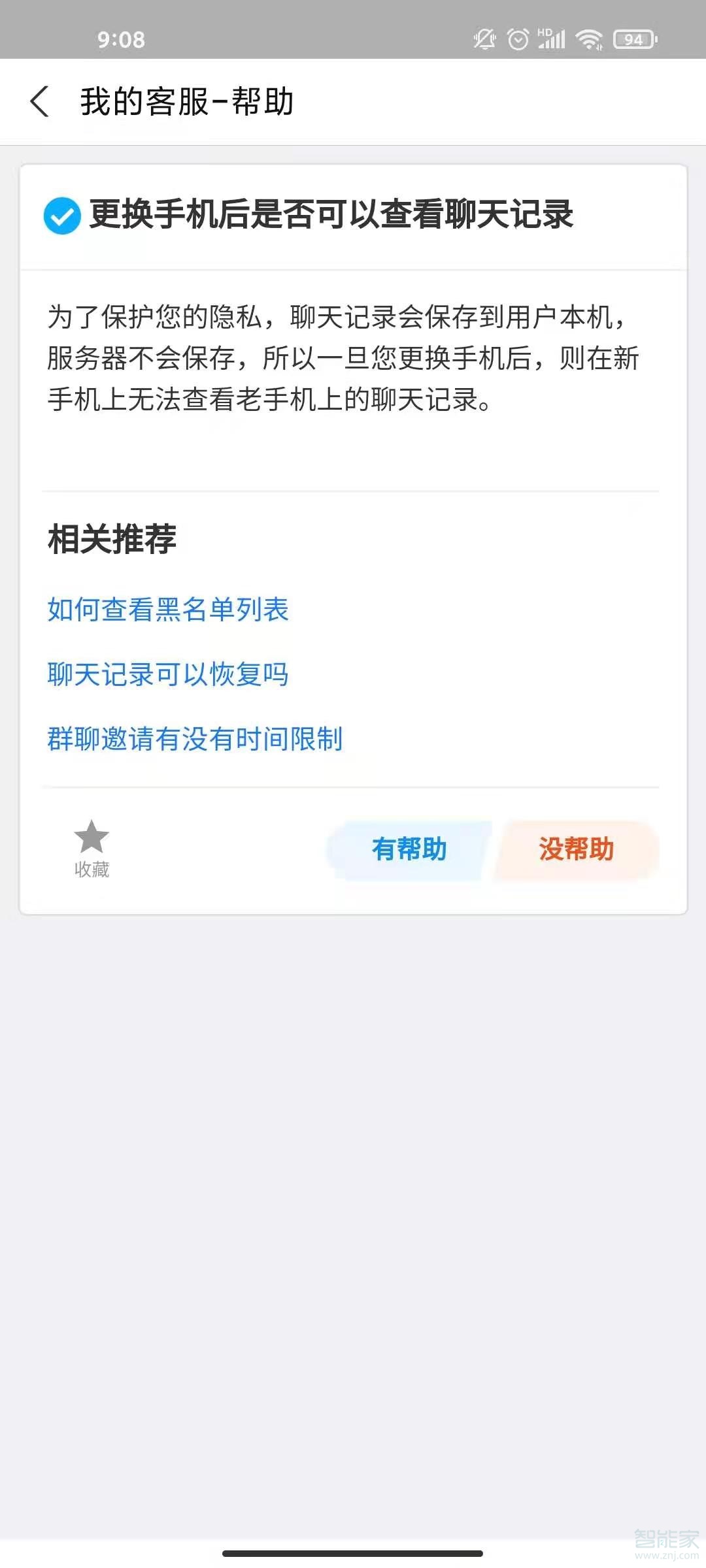706x1568 pixels.
Task: Tap the muted notification icon in status bar
Action: tap(484, 39)
